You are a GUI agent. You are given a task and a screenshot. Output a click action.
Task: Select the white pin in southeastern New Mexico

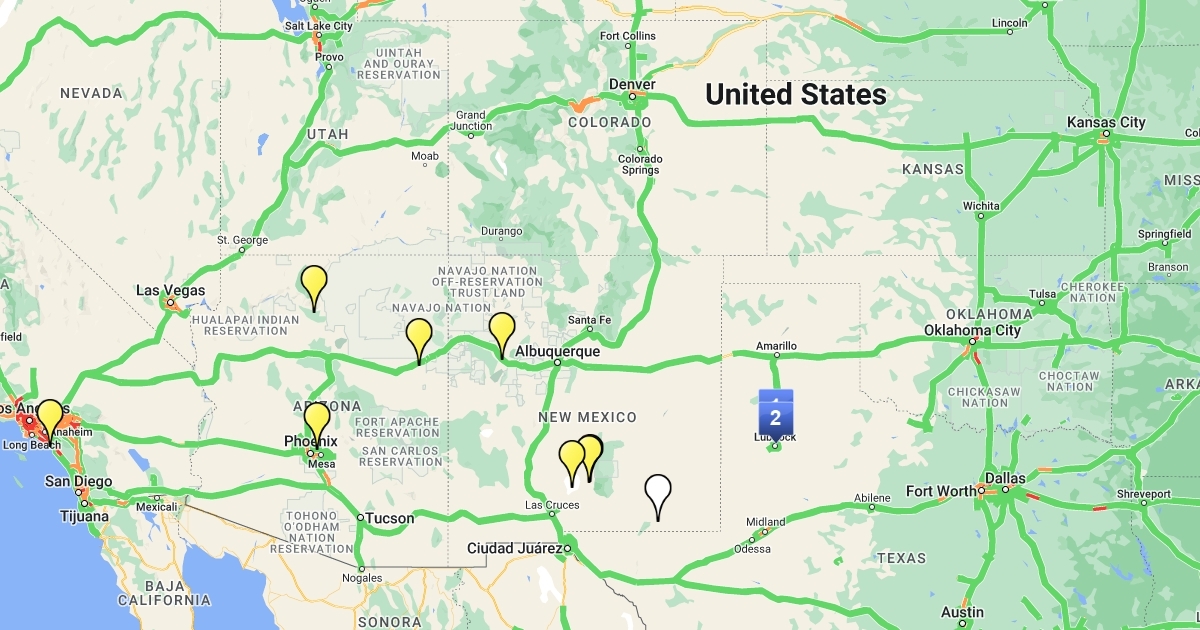click(657, 491)
